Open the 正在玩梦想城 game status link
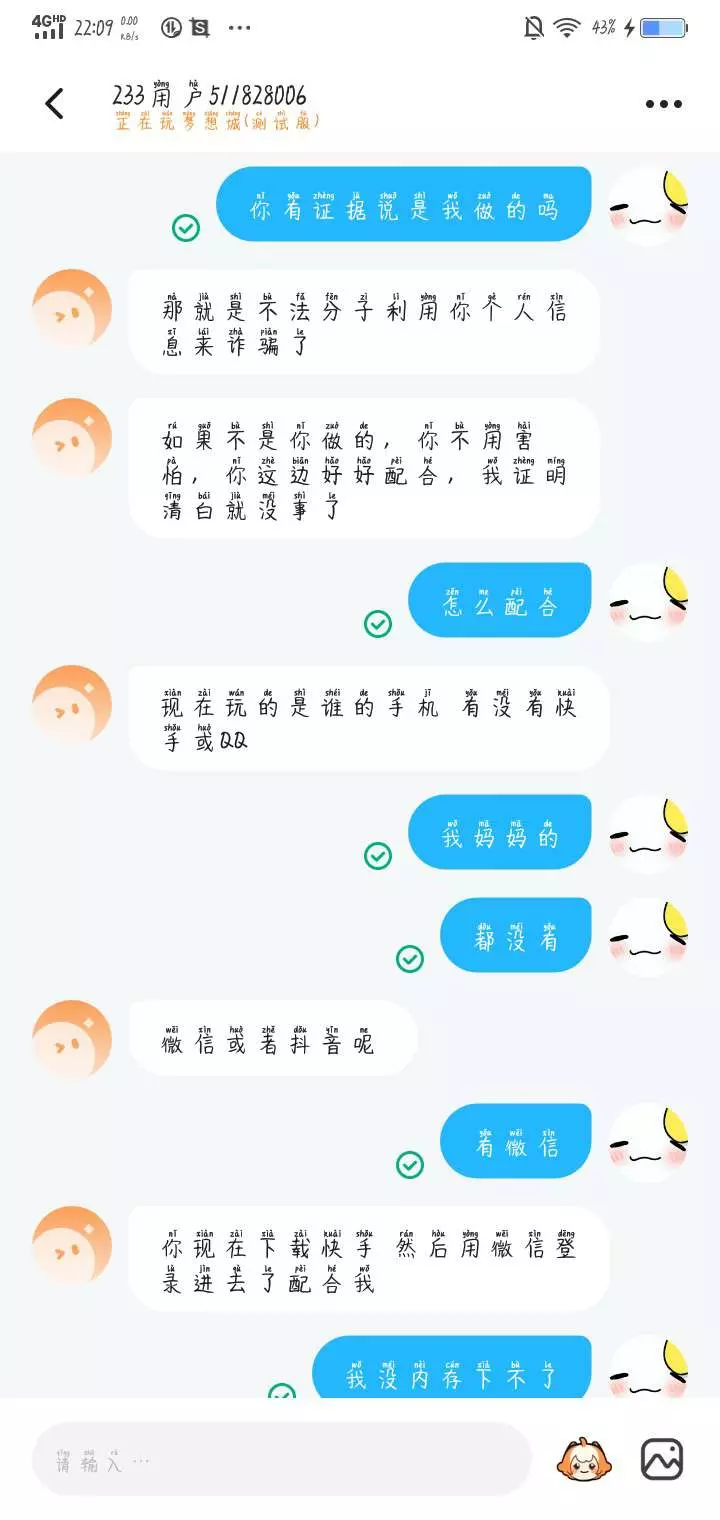The width and height of the screenshot is (720, 1520). coord(217,121)
